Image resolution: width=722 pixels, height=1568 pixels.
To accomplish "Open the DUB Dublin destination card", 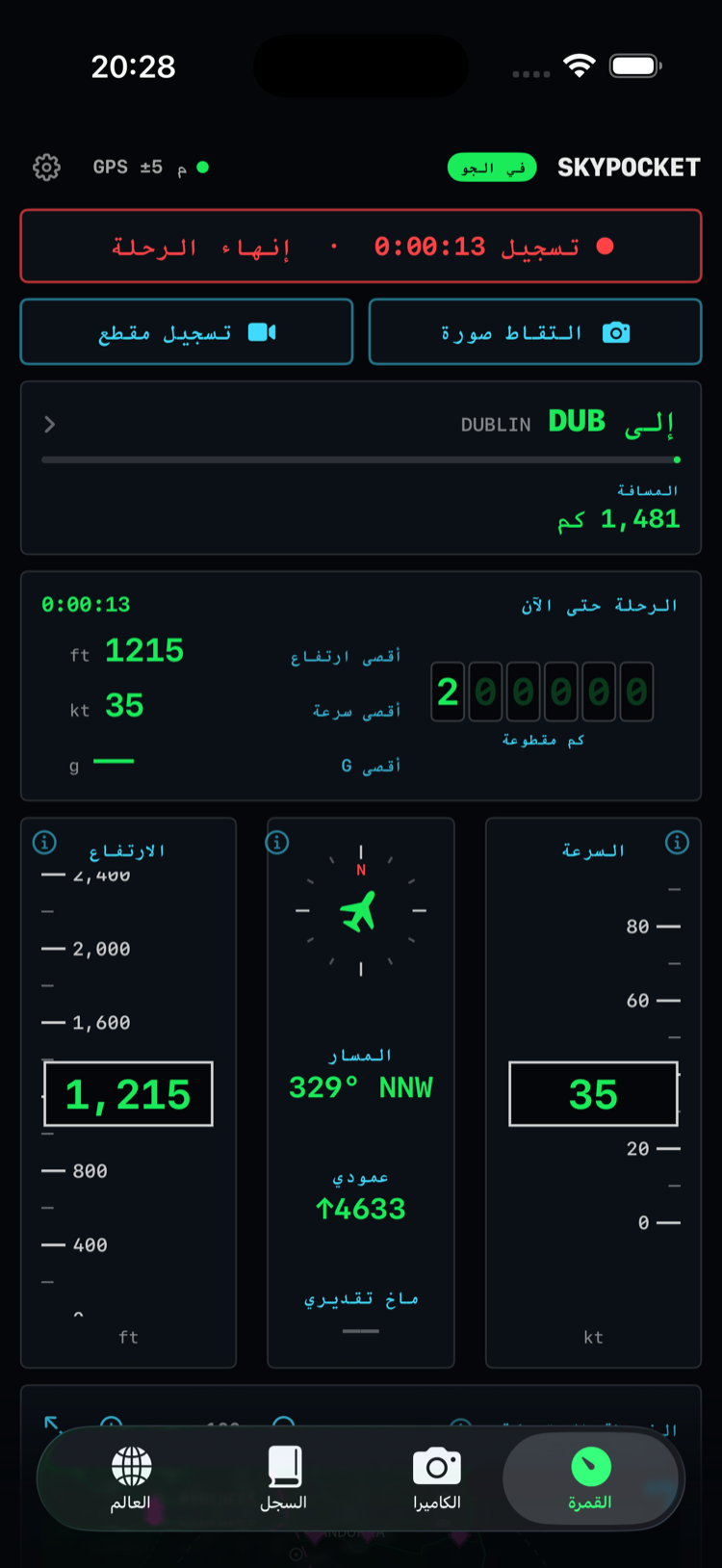I will [x=361, y=468].
